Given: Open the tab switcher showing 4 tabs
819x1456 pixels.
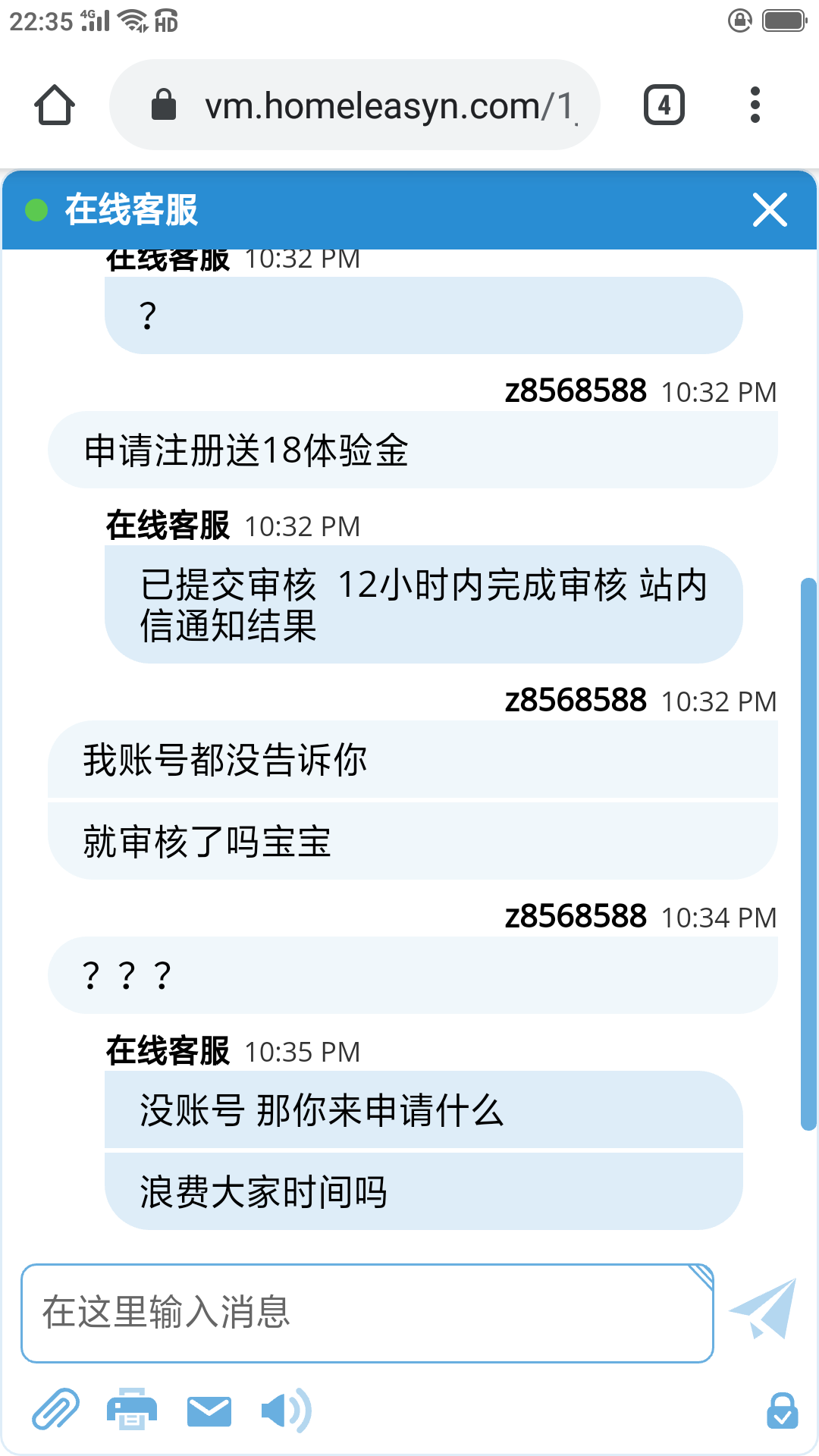Looking at the screenshot, I should pos(663,105).
